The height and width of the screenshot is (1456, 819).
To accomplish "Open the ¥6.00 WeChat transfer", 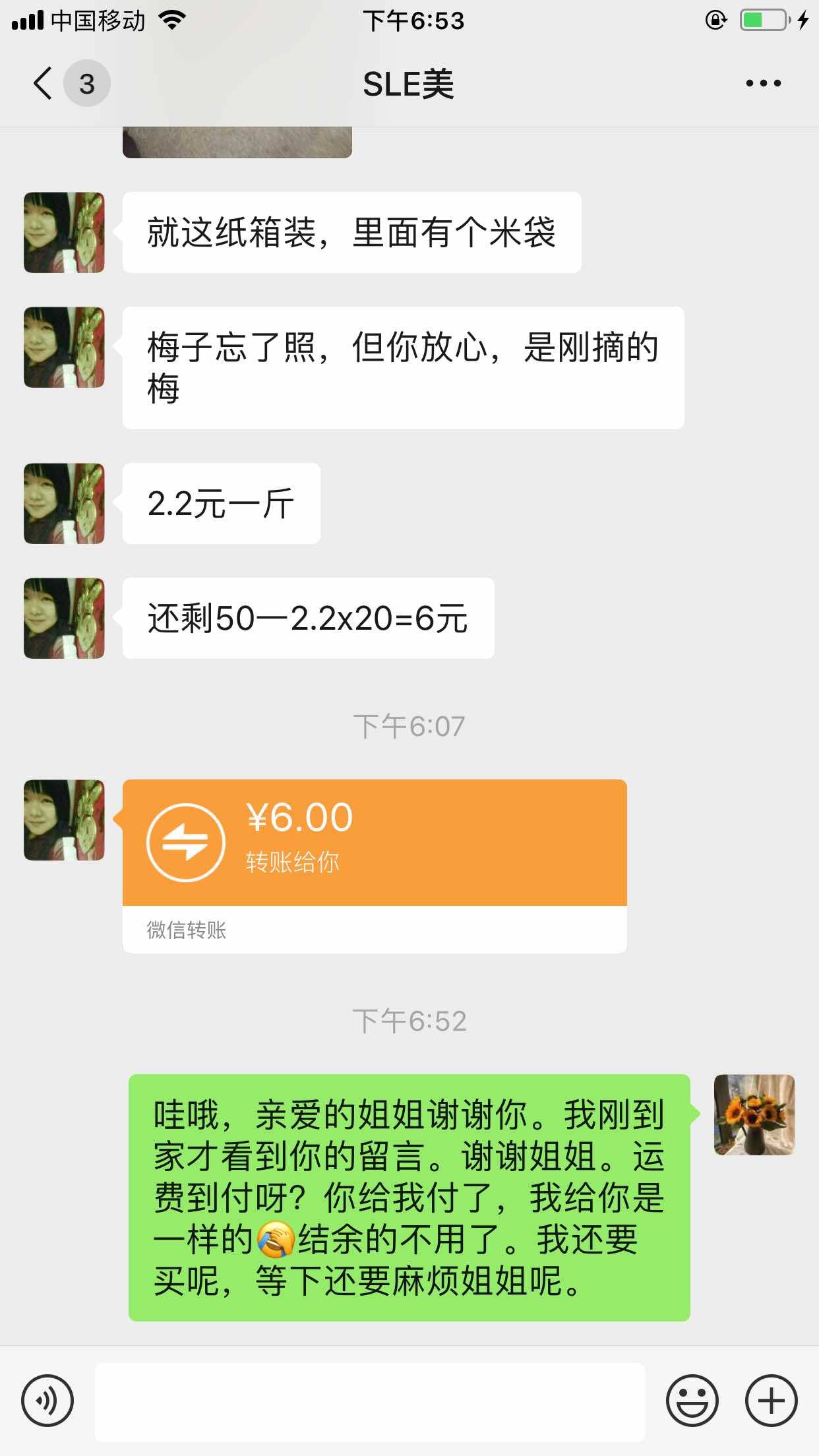I will tap(374, 843).
